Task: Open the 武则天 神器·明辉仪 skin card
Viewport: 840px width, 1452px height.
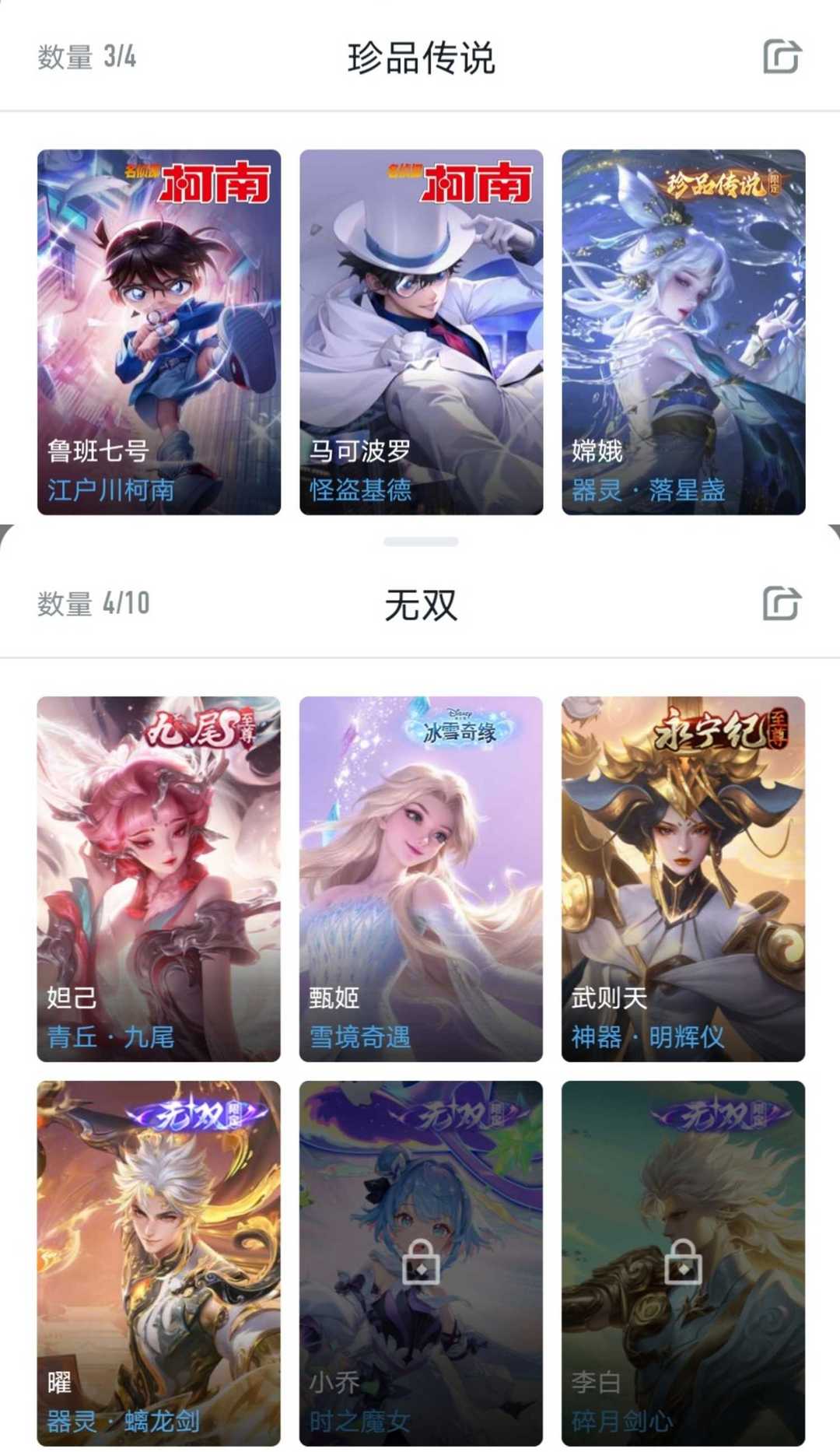Action: [x=684, y=879]
